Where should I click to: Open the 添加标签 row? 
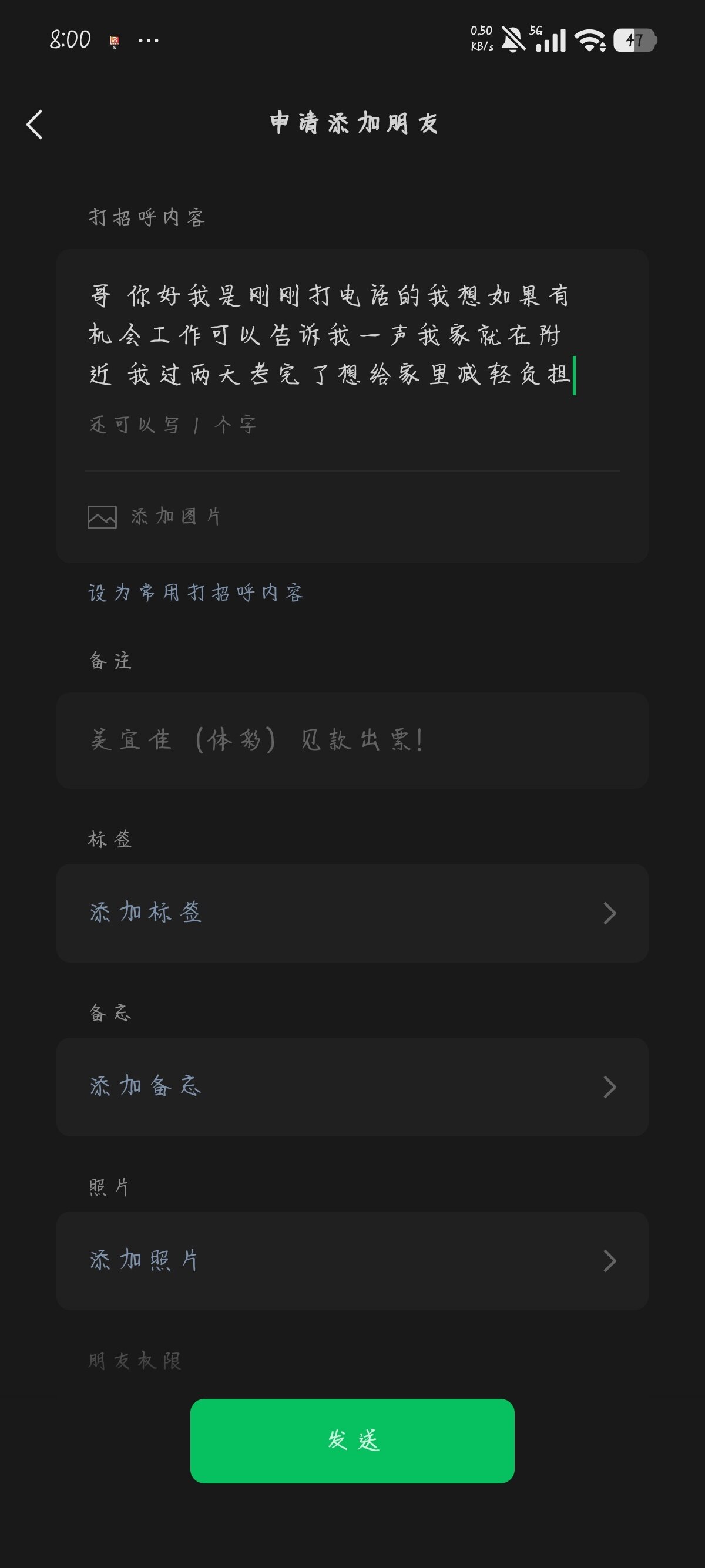351,913
